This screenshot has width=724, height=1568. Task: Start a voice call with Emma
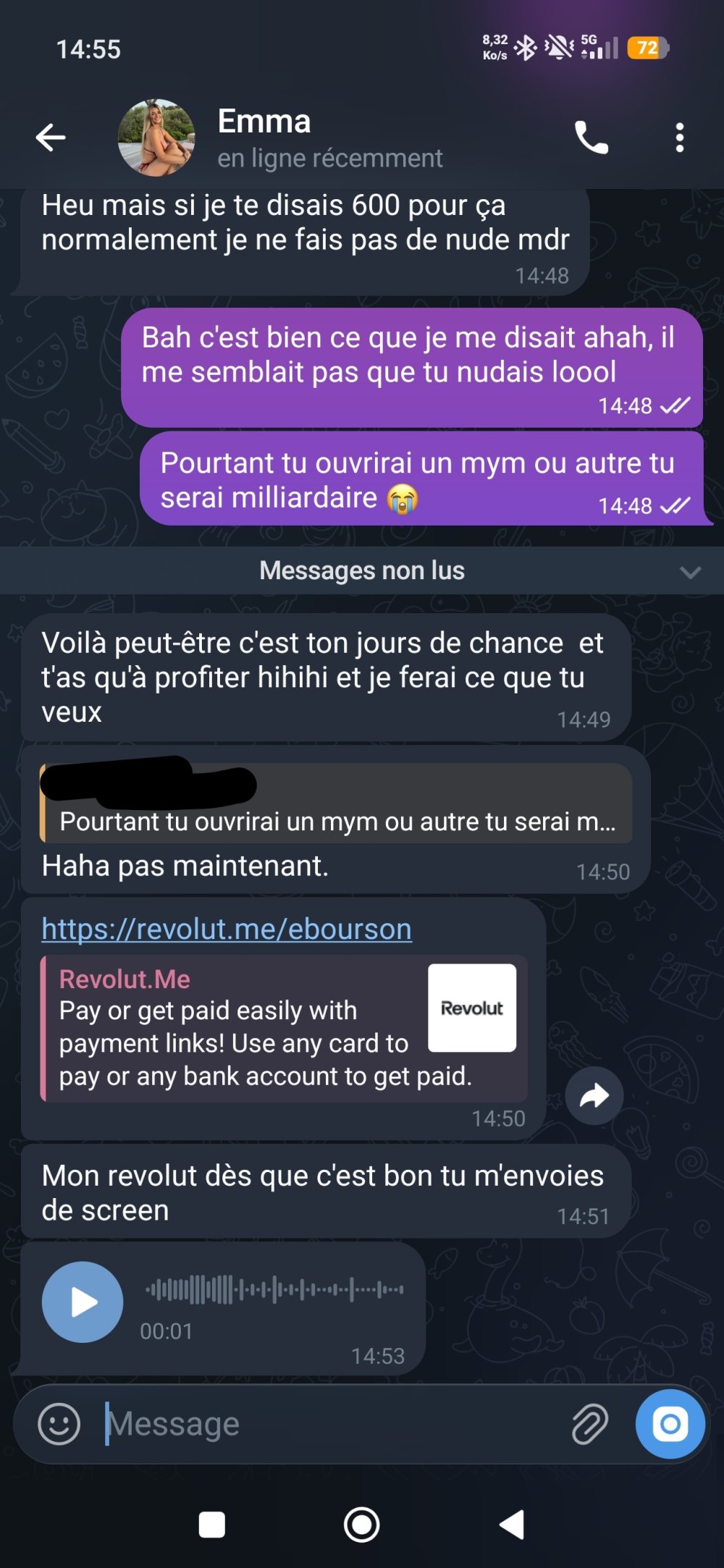(x=591, y=138)
